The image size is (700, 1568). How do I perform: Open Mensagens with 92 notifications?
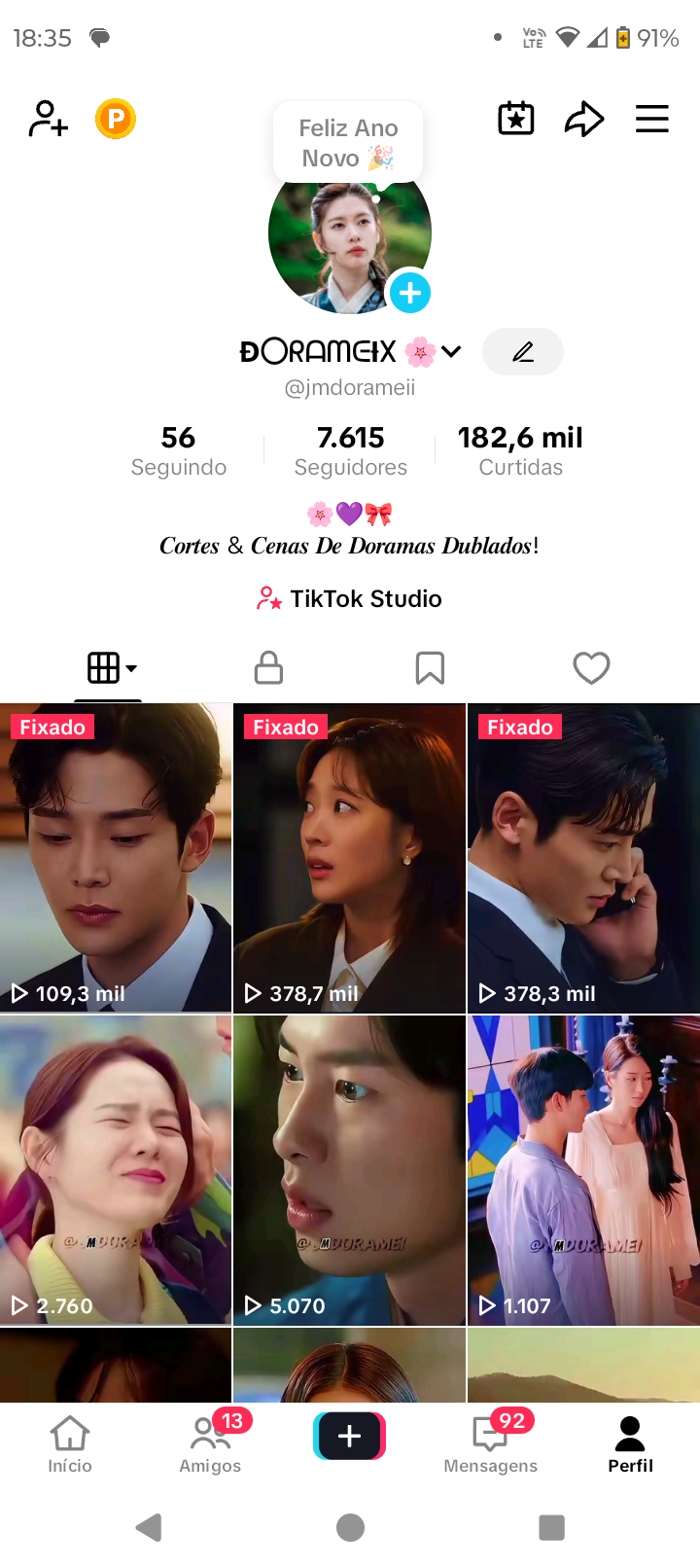pyautogui.click(x=490, y=1444)
